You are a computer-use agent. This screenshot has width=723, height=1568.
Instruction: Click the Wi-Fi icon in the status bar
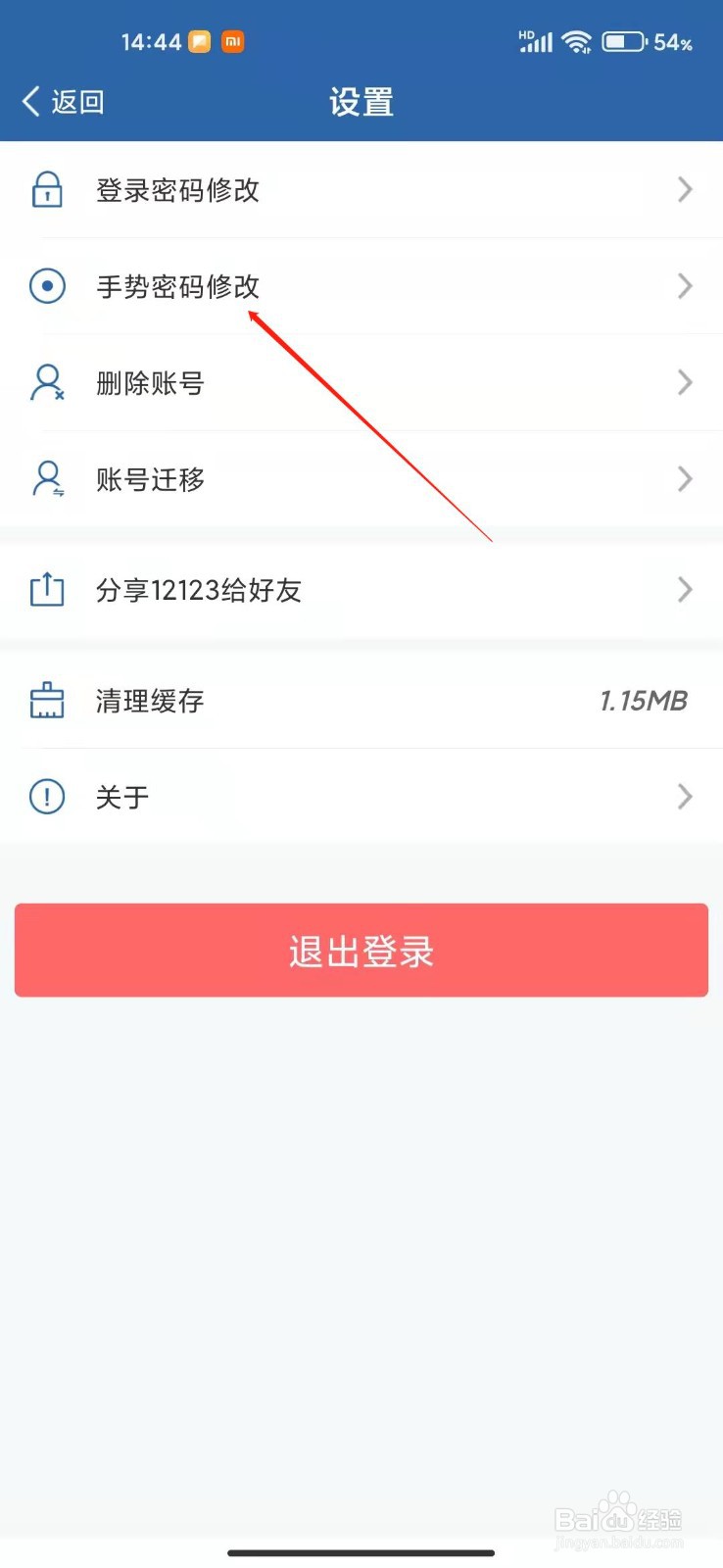(x=577, y=41)
